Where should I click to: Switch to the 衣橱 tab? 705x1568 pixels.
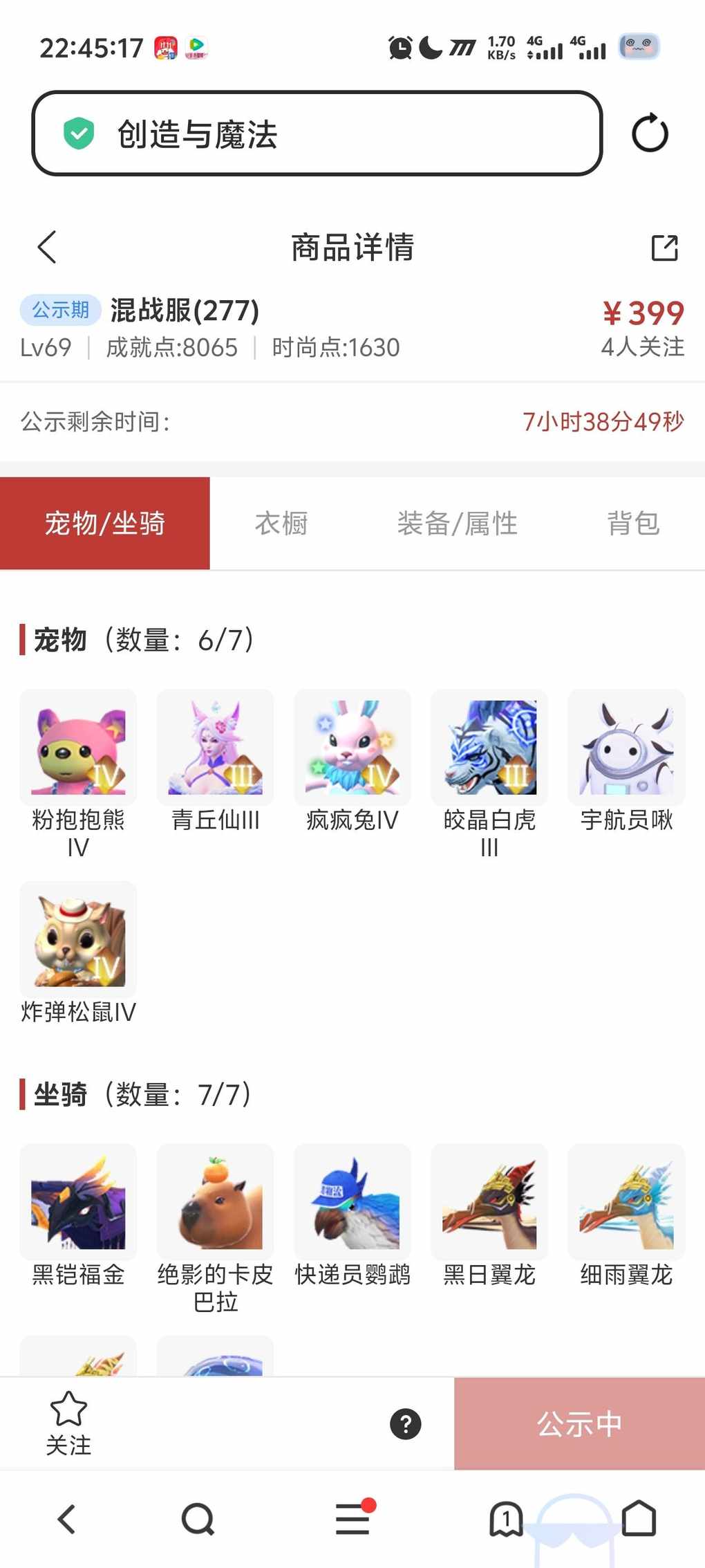pos(281,524)
